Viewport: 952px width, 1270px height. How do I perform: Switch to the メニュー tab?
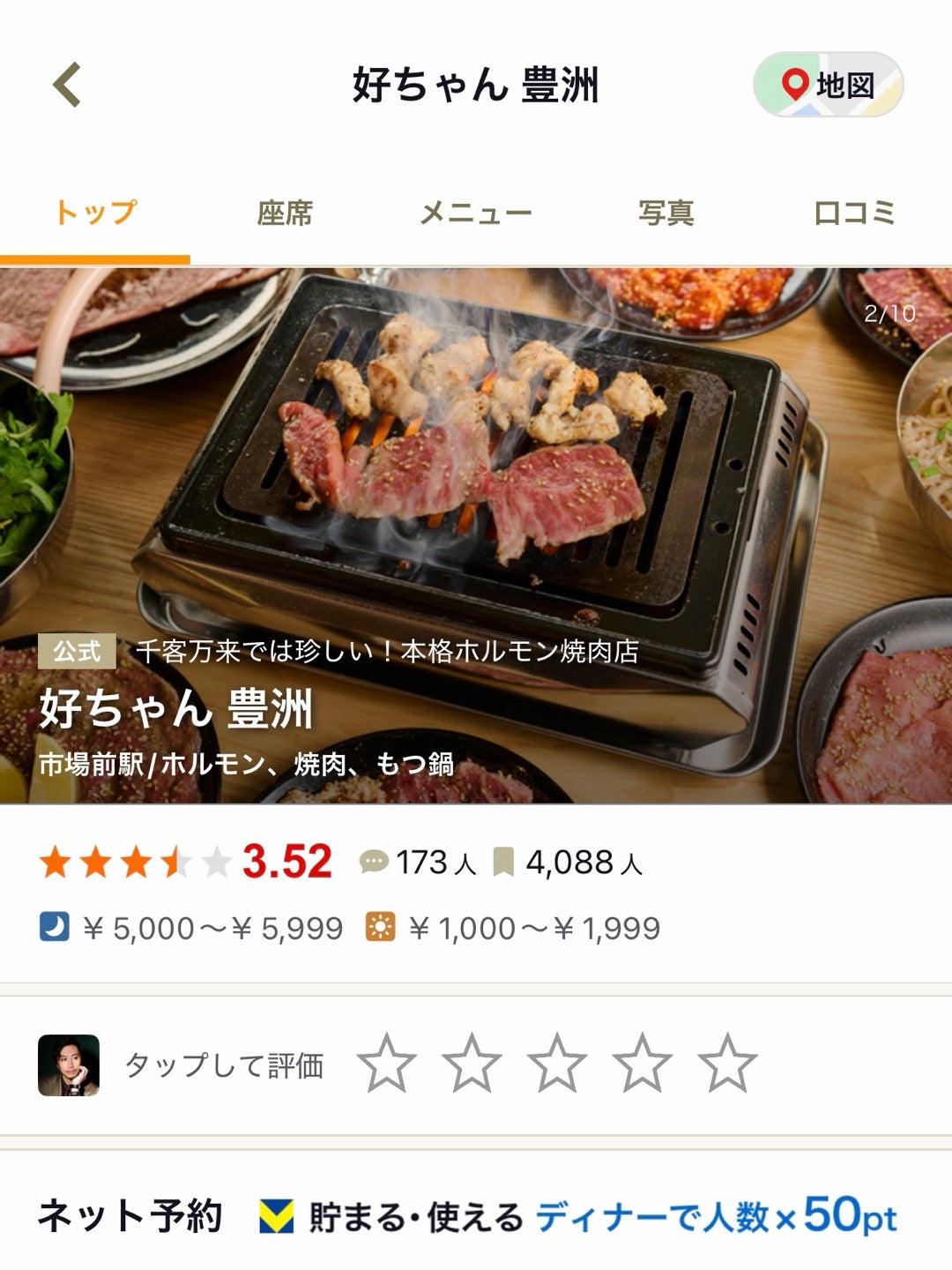[x=475, y=213]
